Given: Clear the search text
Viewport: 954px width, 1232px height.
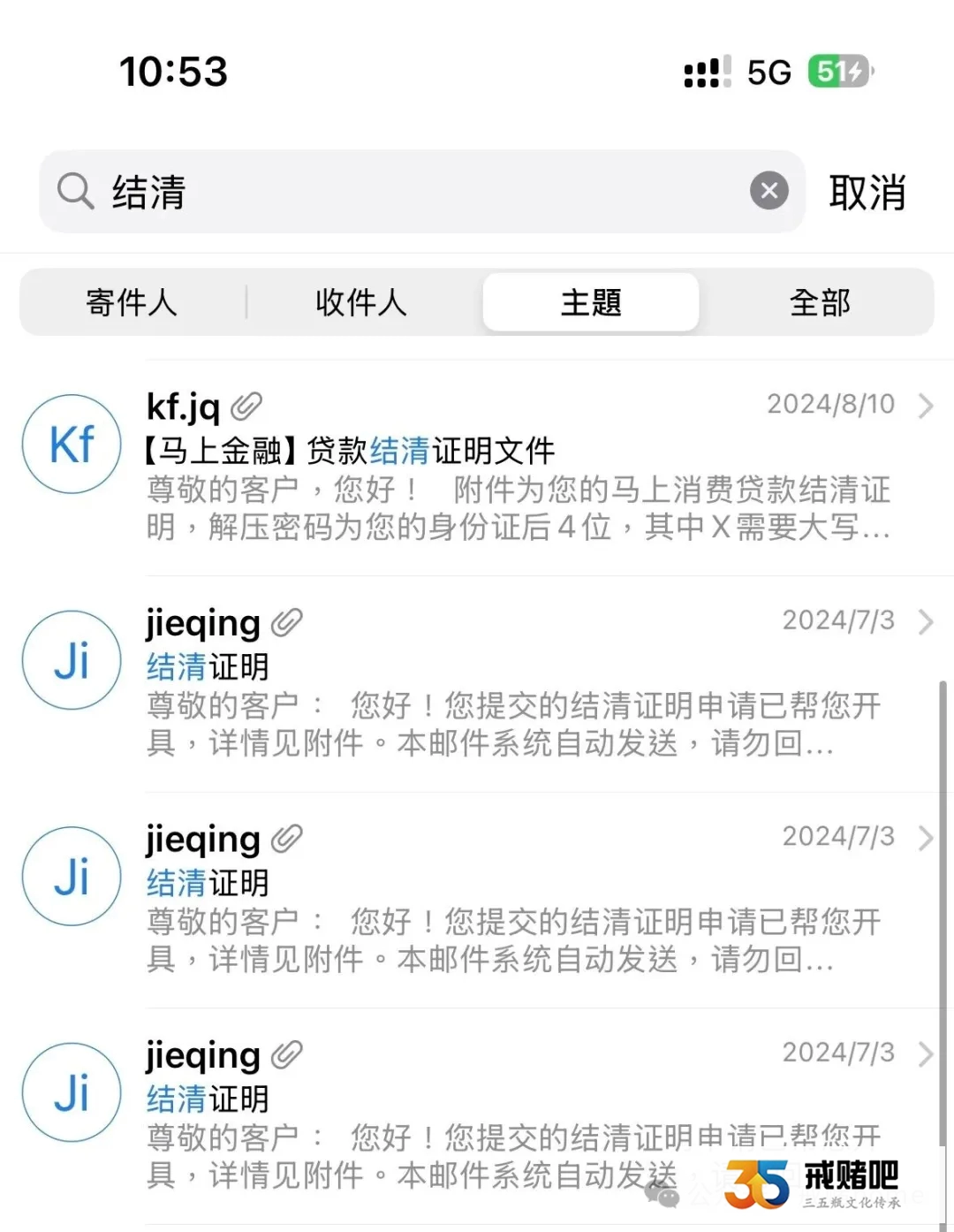Looking at the screenshot, I should [x=768, y=191].
